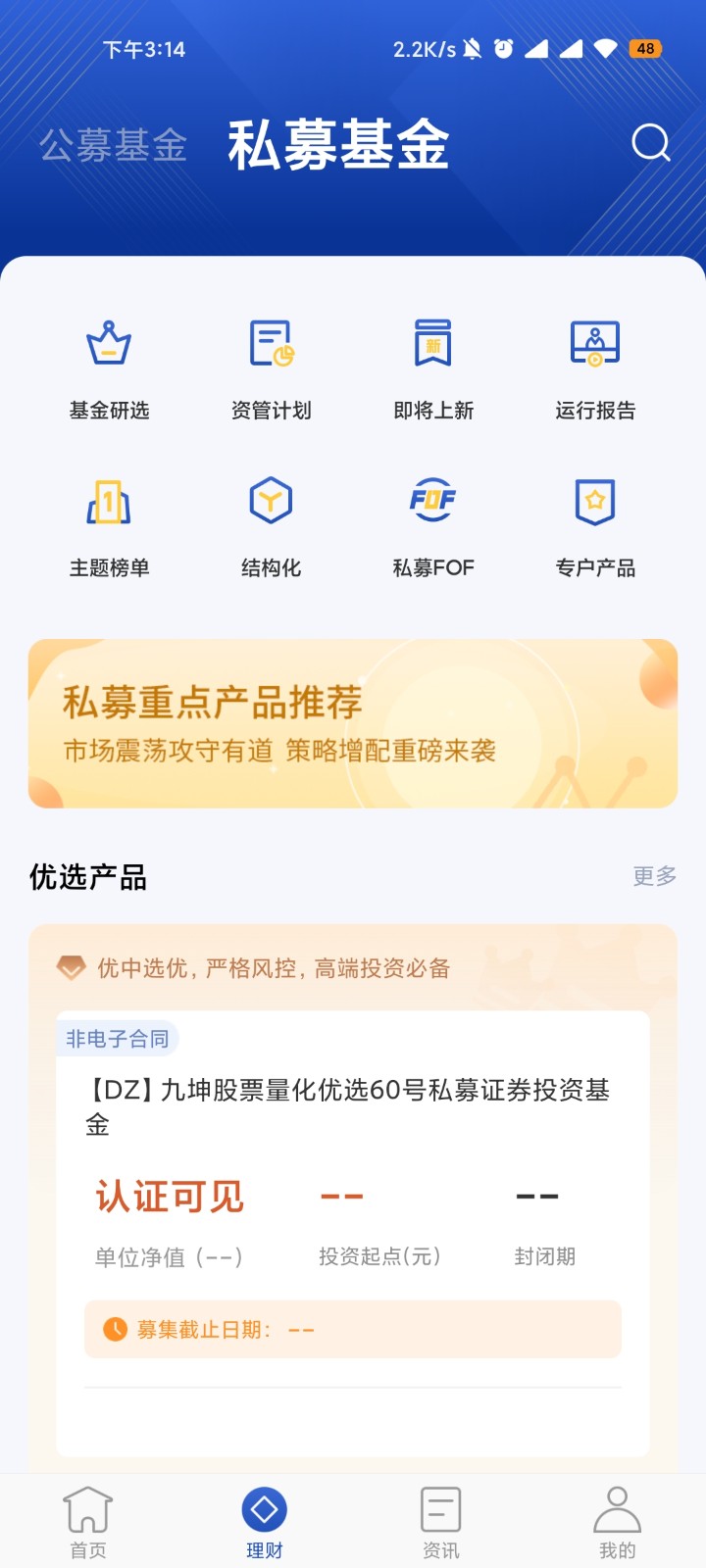Switch to the 资讯 tab
This screenshot has height=1568, width=706.
coord(441,1521)
